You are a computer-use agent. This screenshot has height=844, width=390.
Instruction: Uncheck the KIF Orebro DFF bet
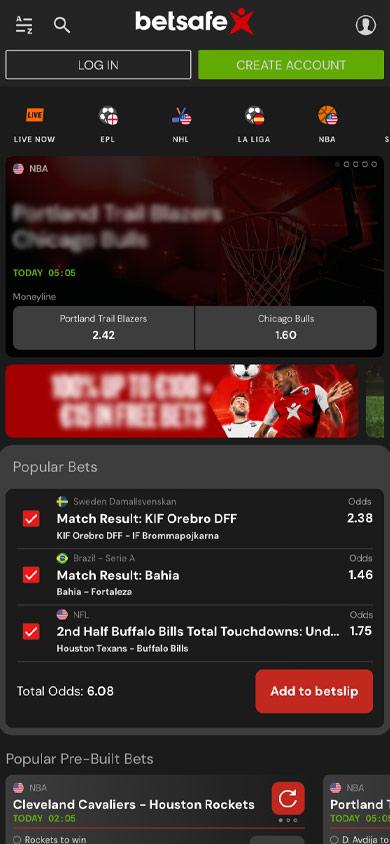click(x=31, y=519)
